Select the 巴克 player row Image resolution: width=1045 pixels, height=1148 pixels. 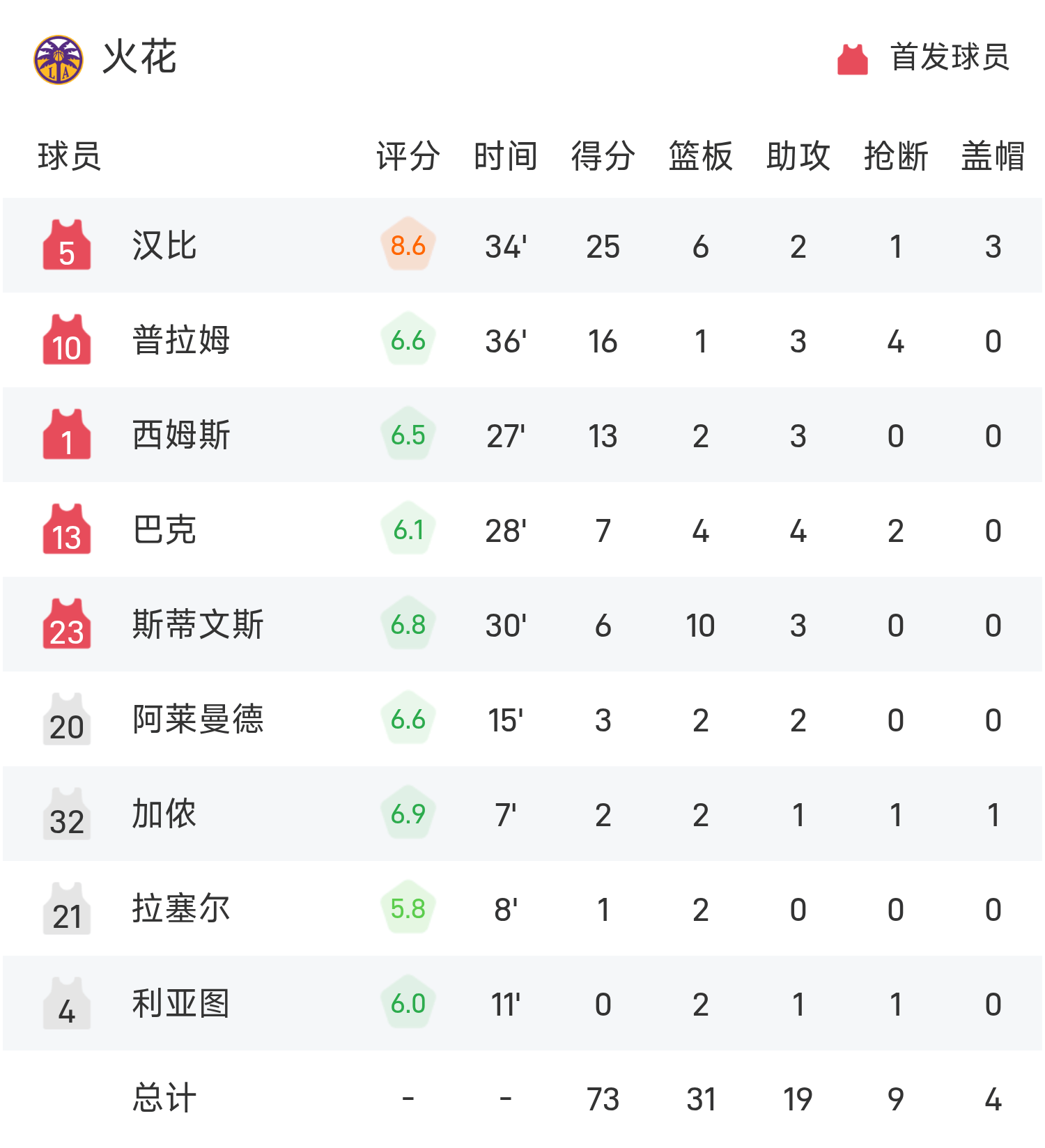click(x=164, y=530)
